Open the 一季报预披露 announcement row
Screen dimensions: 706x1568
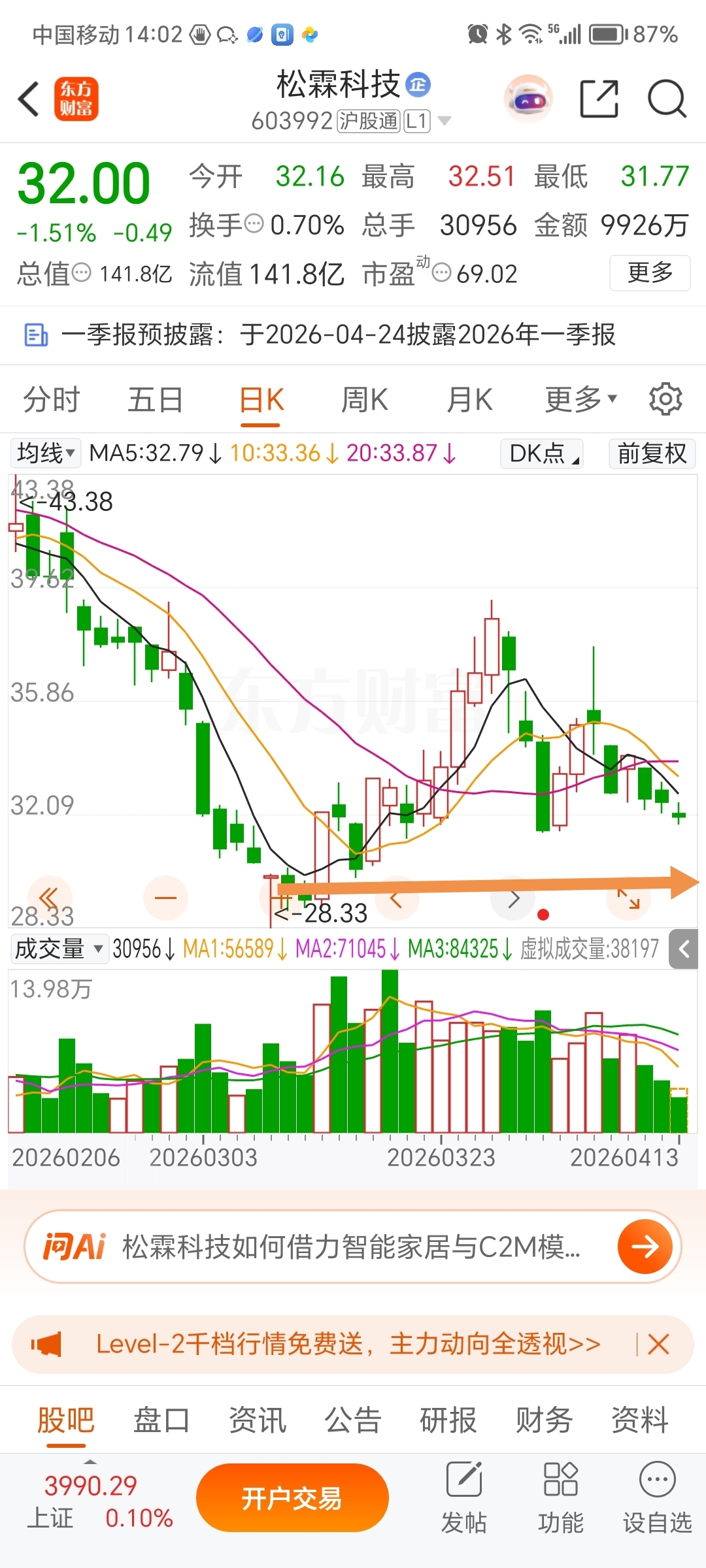coord(353,335)
